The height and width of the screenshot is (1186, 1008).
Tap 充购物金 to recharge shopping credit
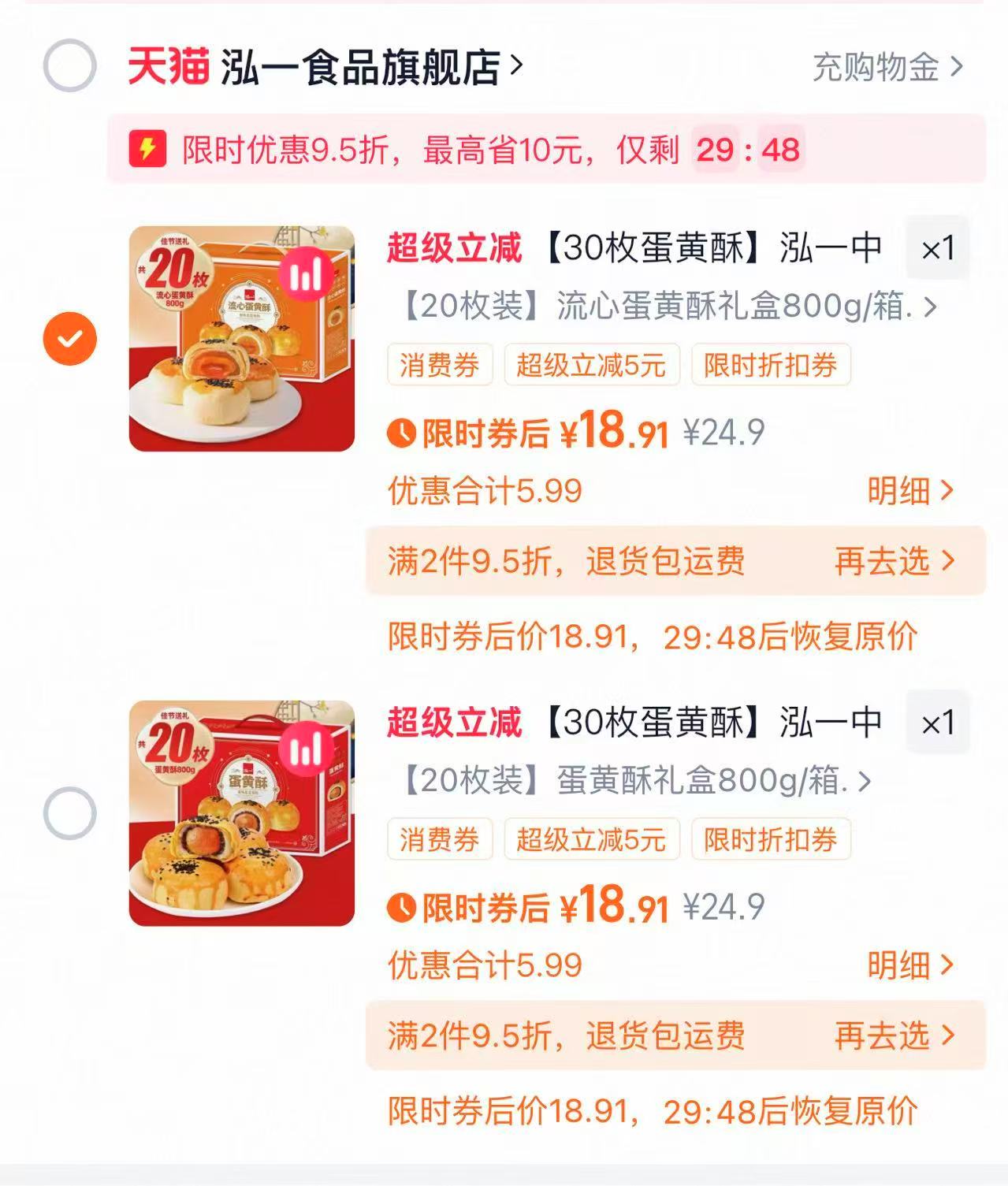click(875, 67)
